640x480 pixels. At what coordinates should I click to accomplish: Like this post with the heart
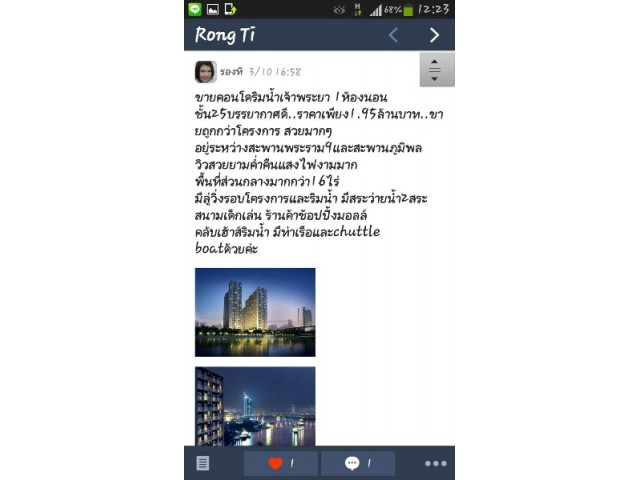tap(281, 463)
